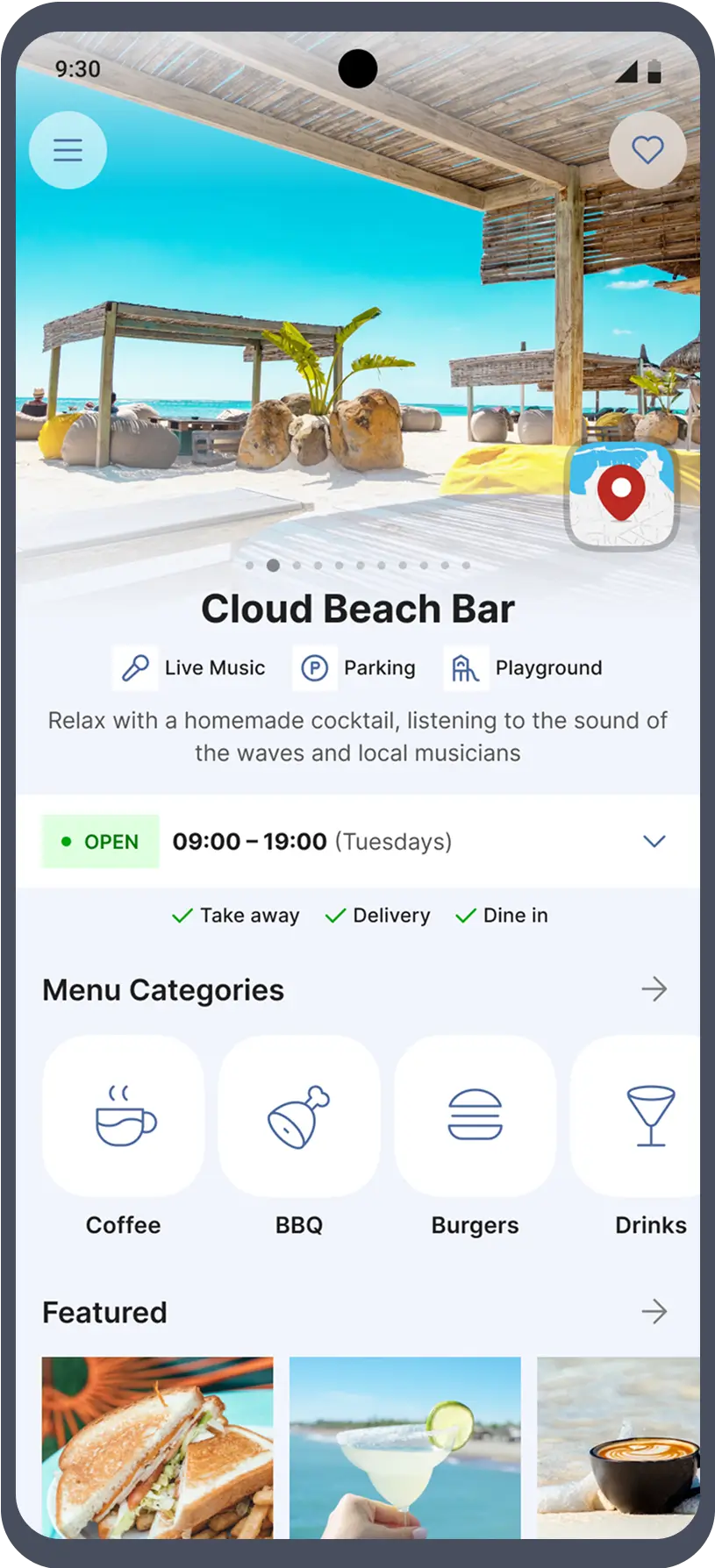Open the hamburger menu

click(68, 150)
